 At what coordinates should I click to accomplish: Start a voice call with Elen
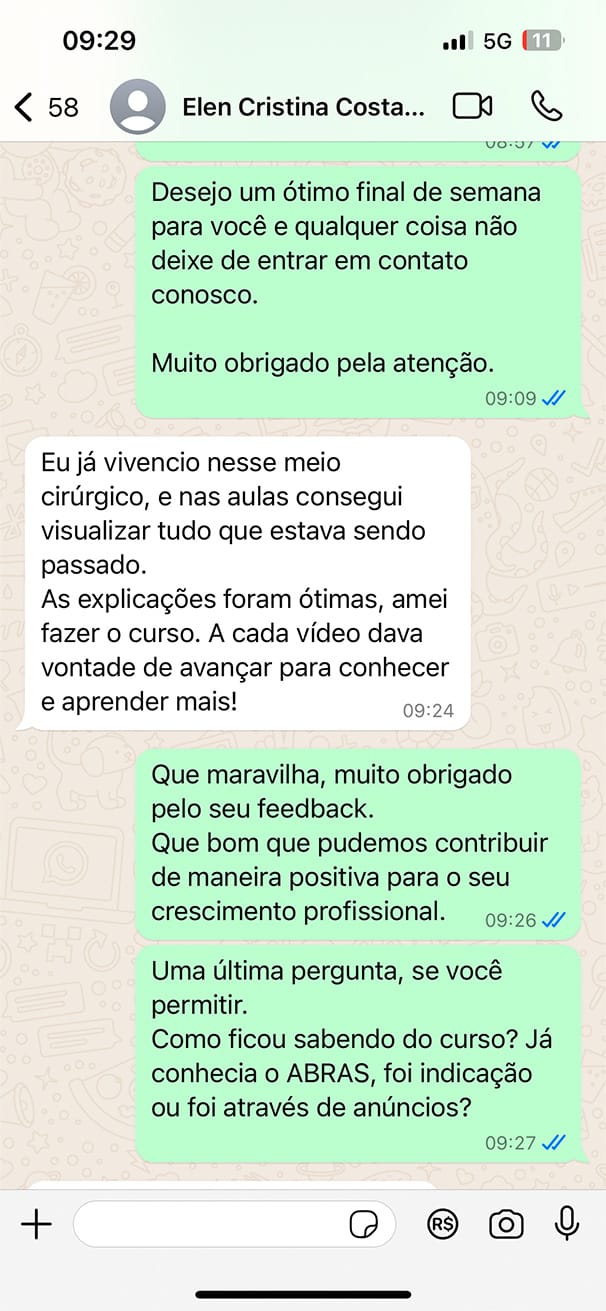(x=547, y=106)
